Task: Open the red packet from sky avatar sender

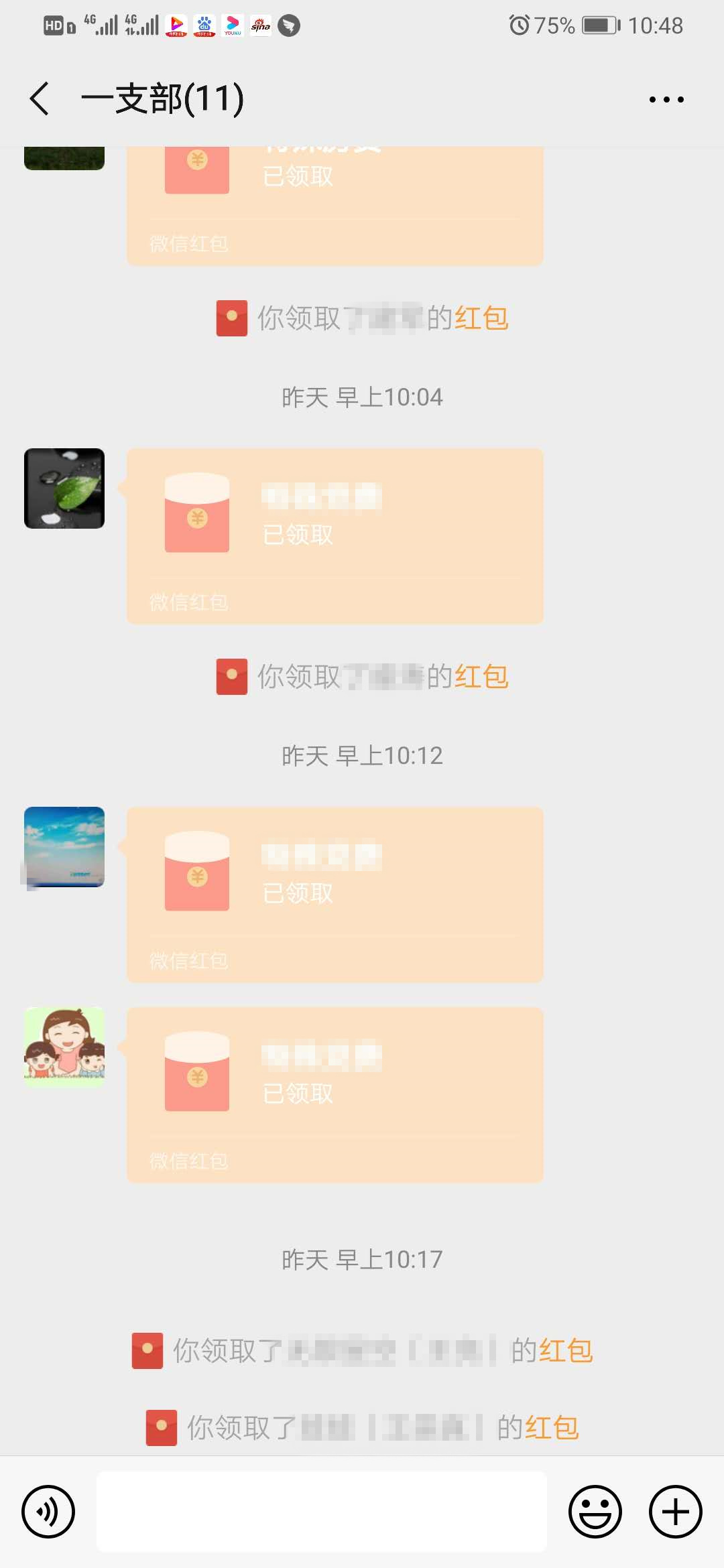Action: [335, 895]
